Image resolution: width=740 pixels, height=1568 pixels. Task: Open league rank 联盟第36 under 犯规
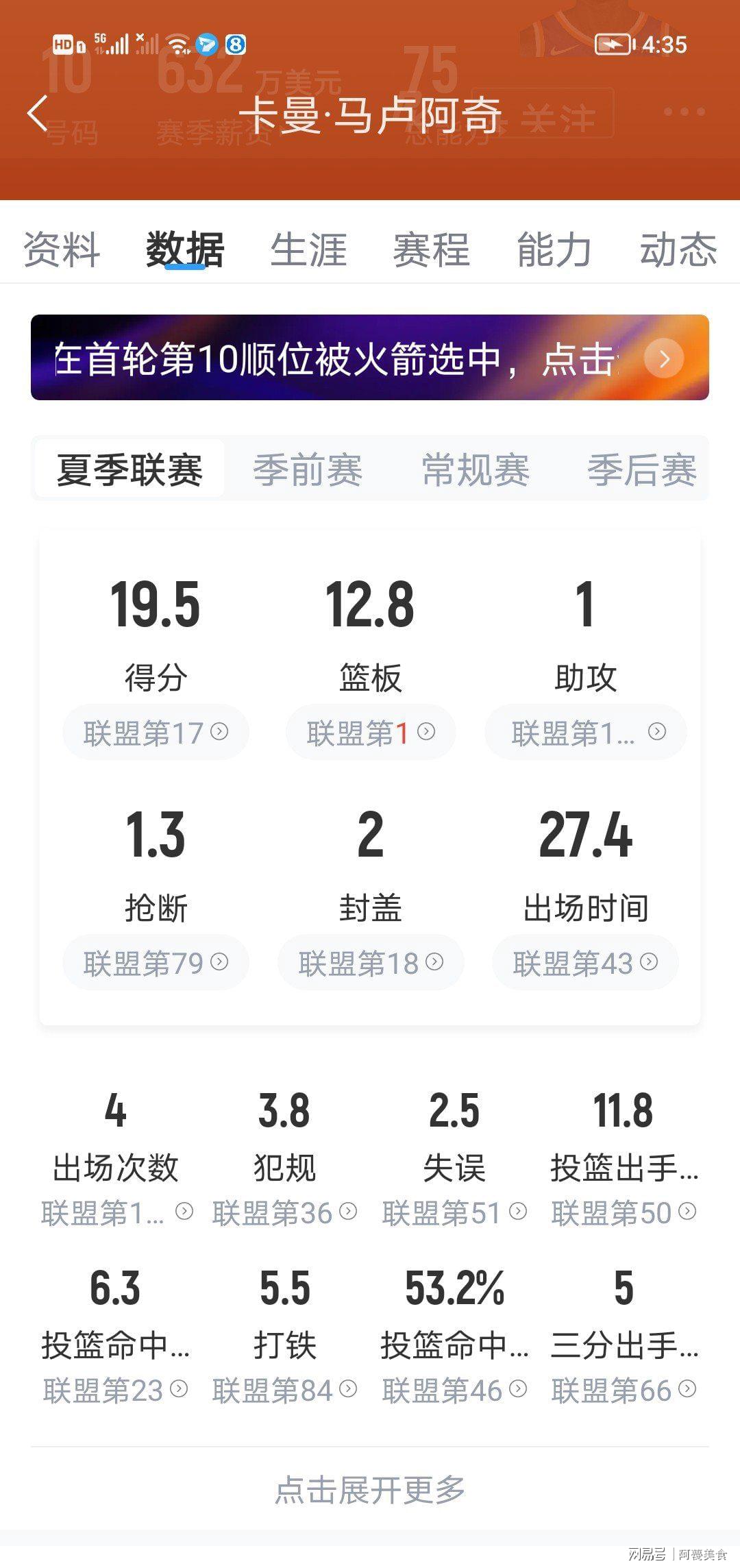[x=284, y=1213]
